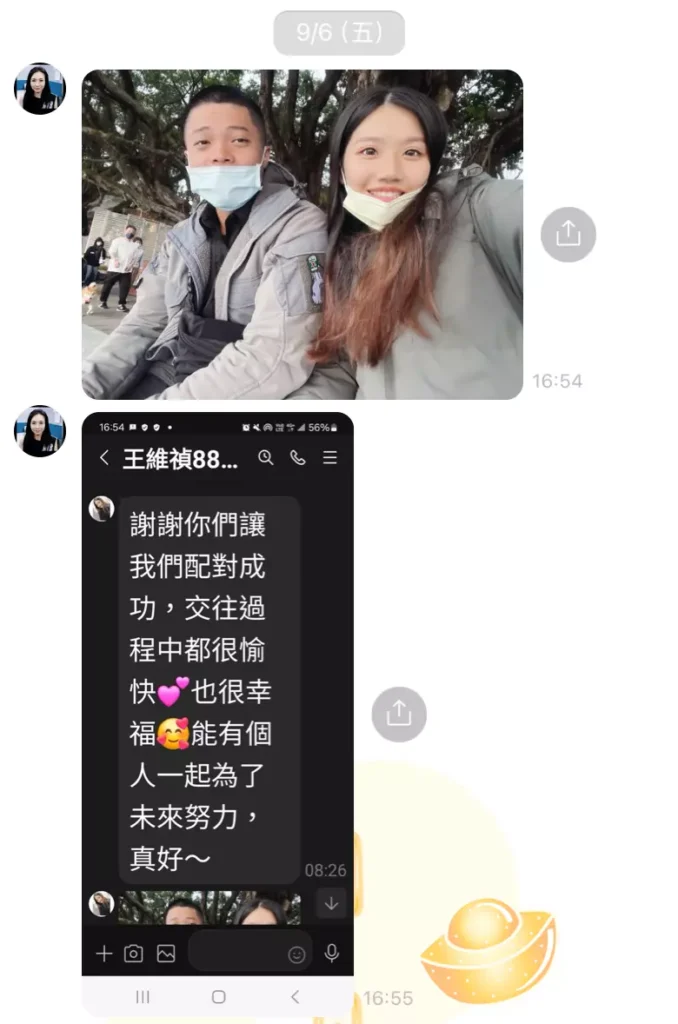
Task: Share the chat screenshot image sent at 16:55
Action: [x=399, y=713]
